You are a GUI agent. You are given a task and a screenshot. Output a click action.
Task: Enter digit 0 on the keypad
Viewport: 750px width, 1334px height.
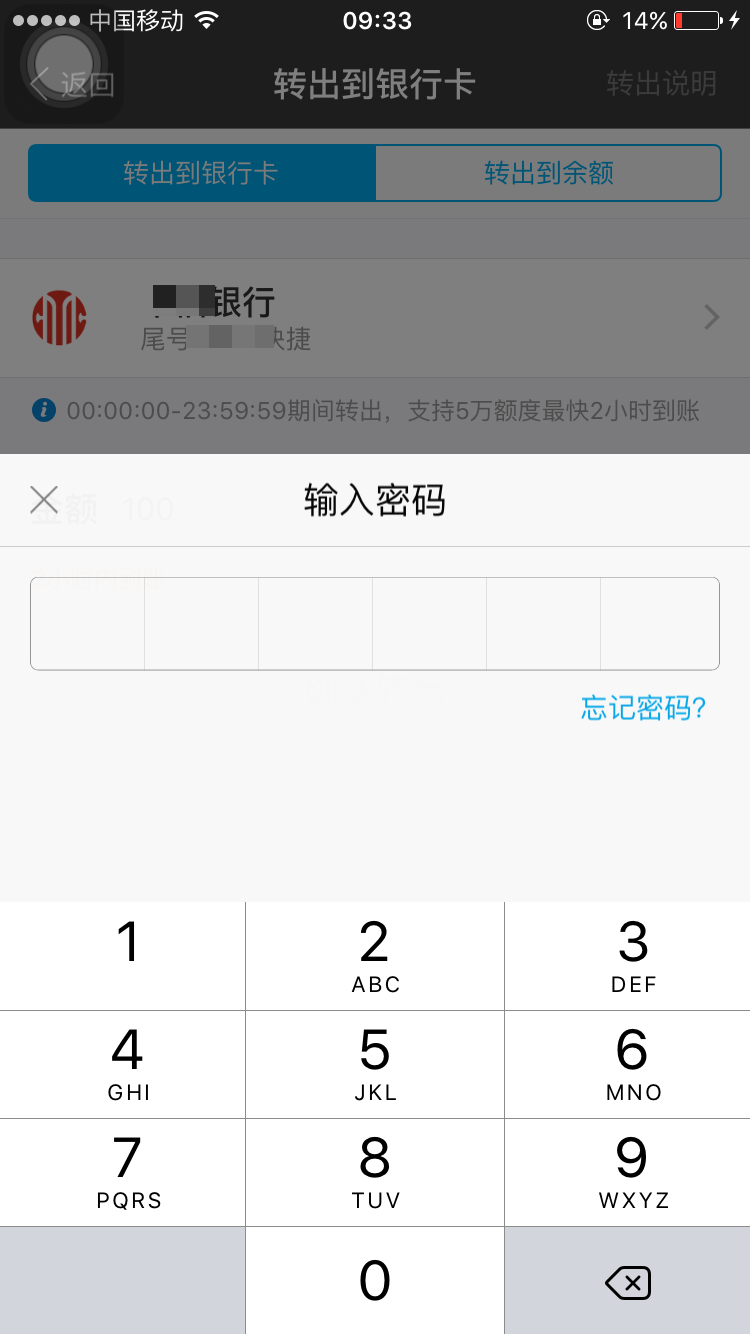tap(375, 1280)
